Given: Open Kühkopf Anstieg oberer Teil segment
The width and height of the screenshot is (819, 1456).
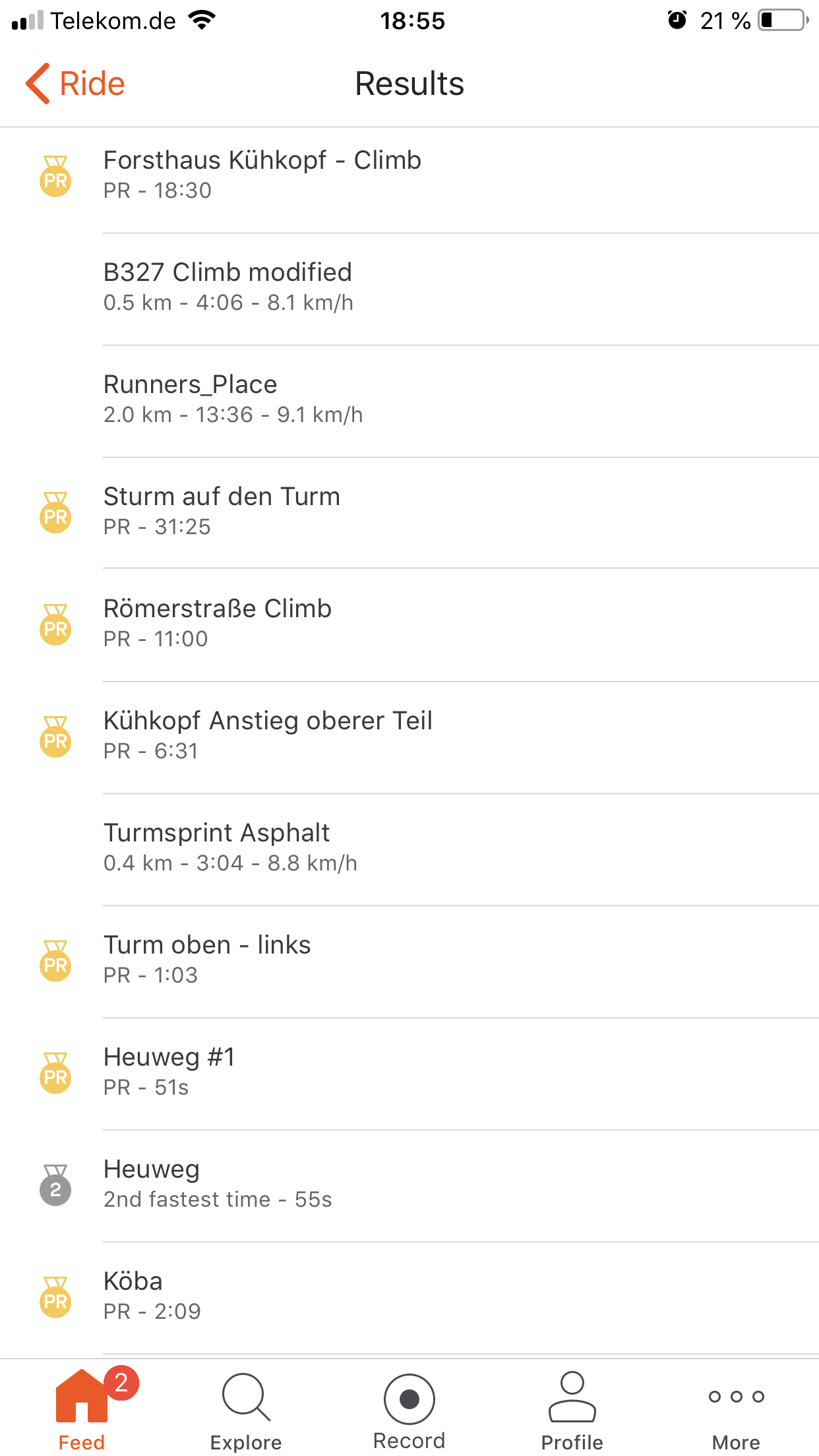Looking at the screenshot, I should (409, 737).
